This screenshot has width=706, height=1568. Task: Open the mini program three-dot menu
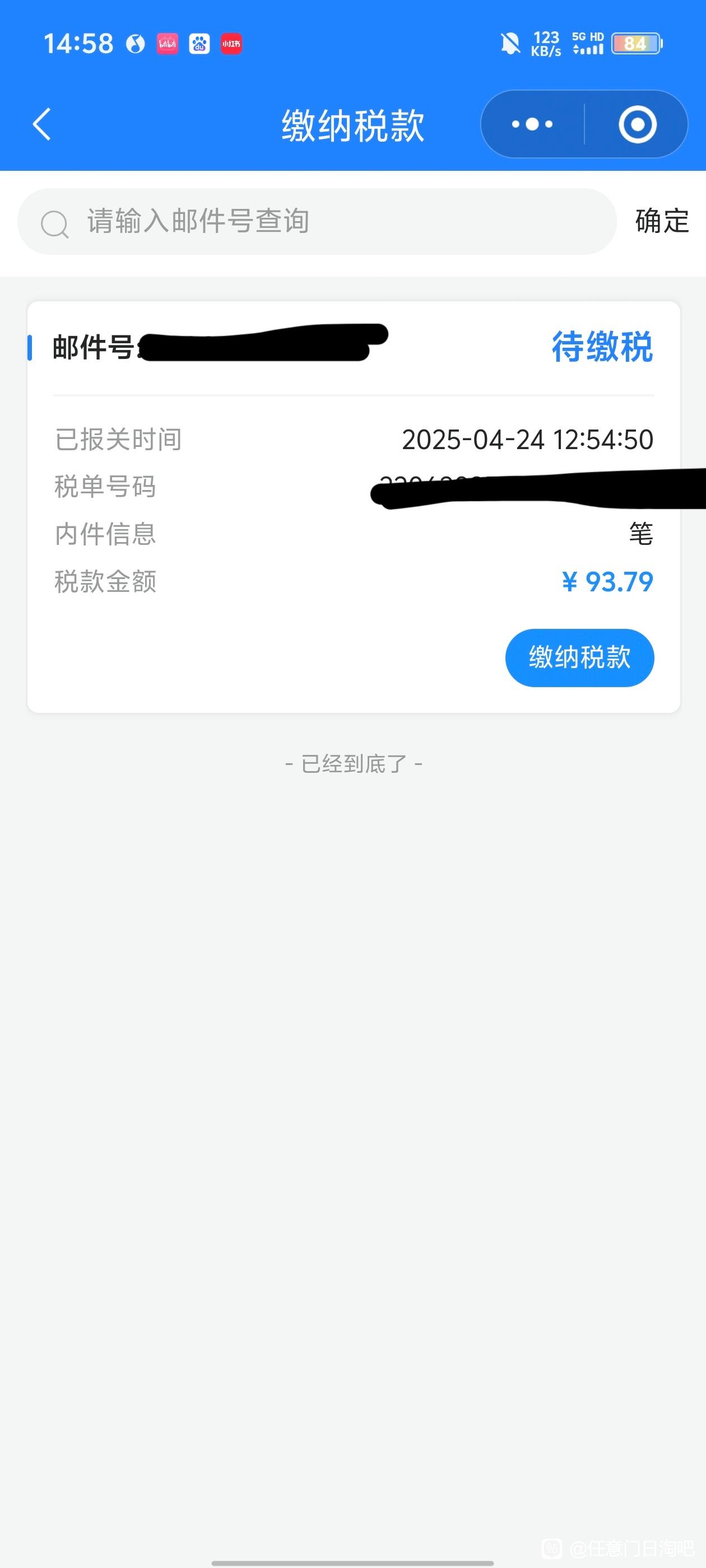[532, 125]
